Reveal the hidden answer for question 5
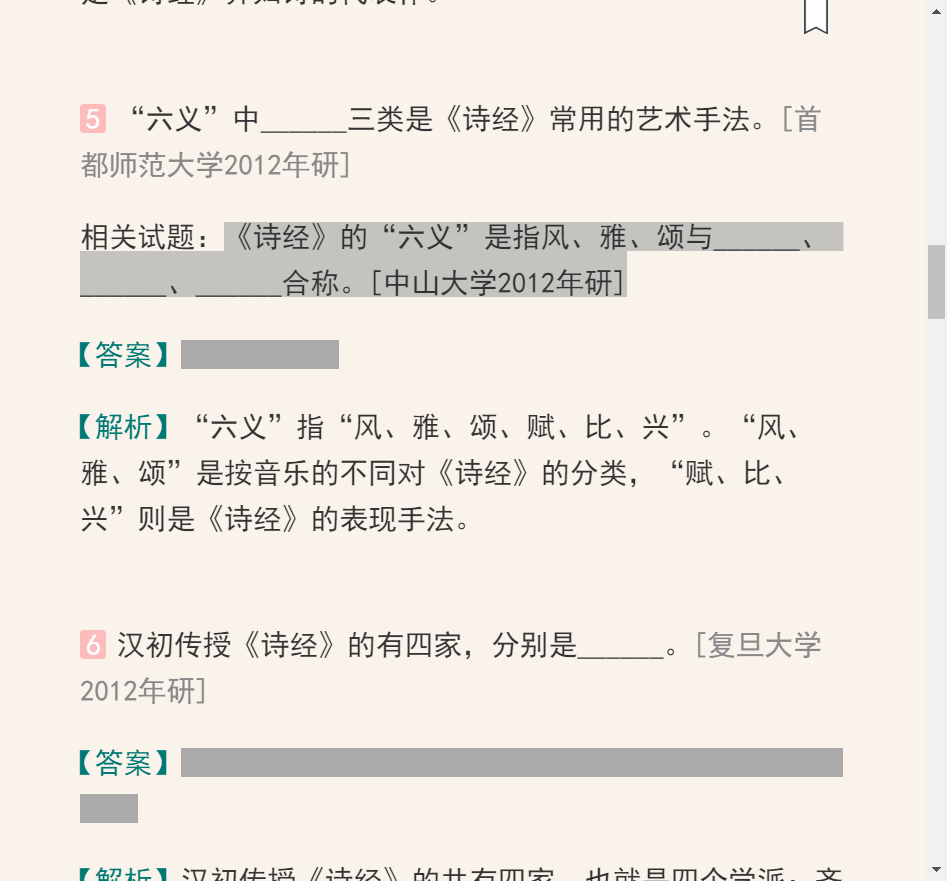This screenshot has height=881, width=947. (259, 355)
